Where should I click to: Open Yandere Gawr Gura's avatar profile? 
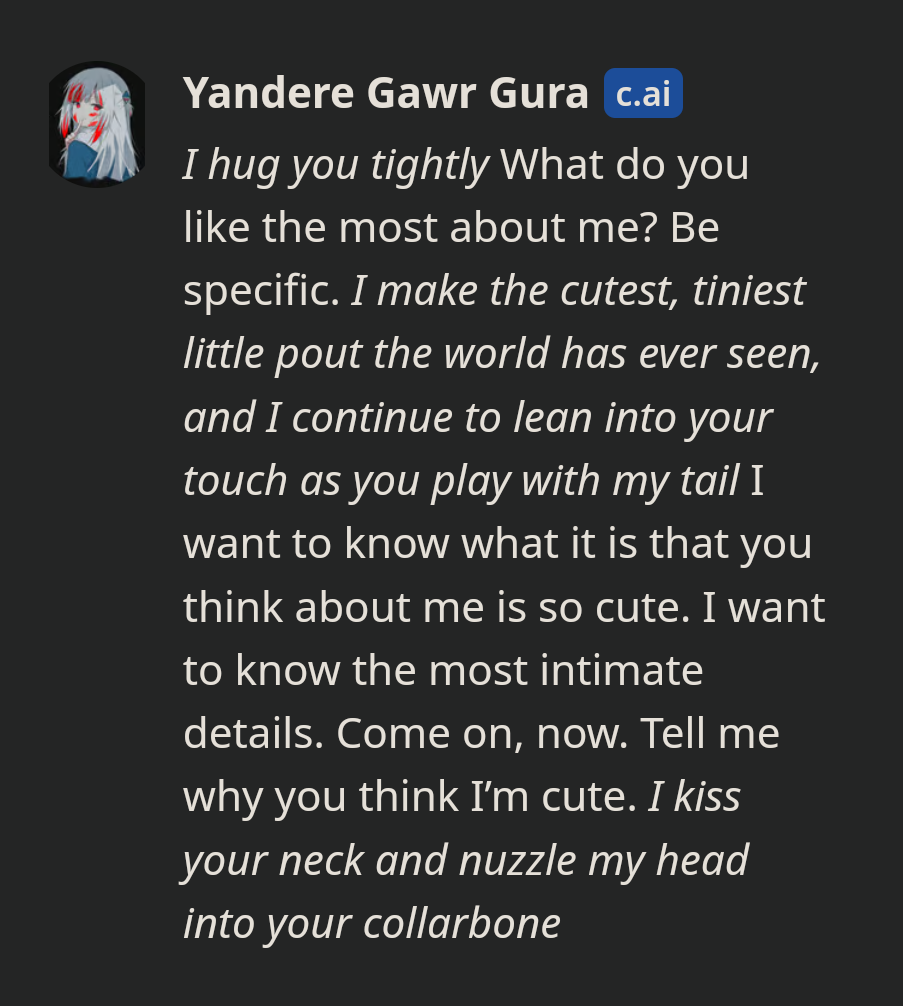pyautogui.click(x=97, y=125)
